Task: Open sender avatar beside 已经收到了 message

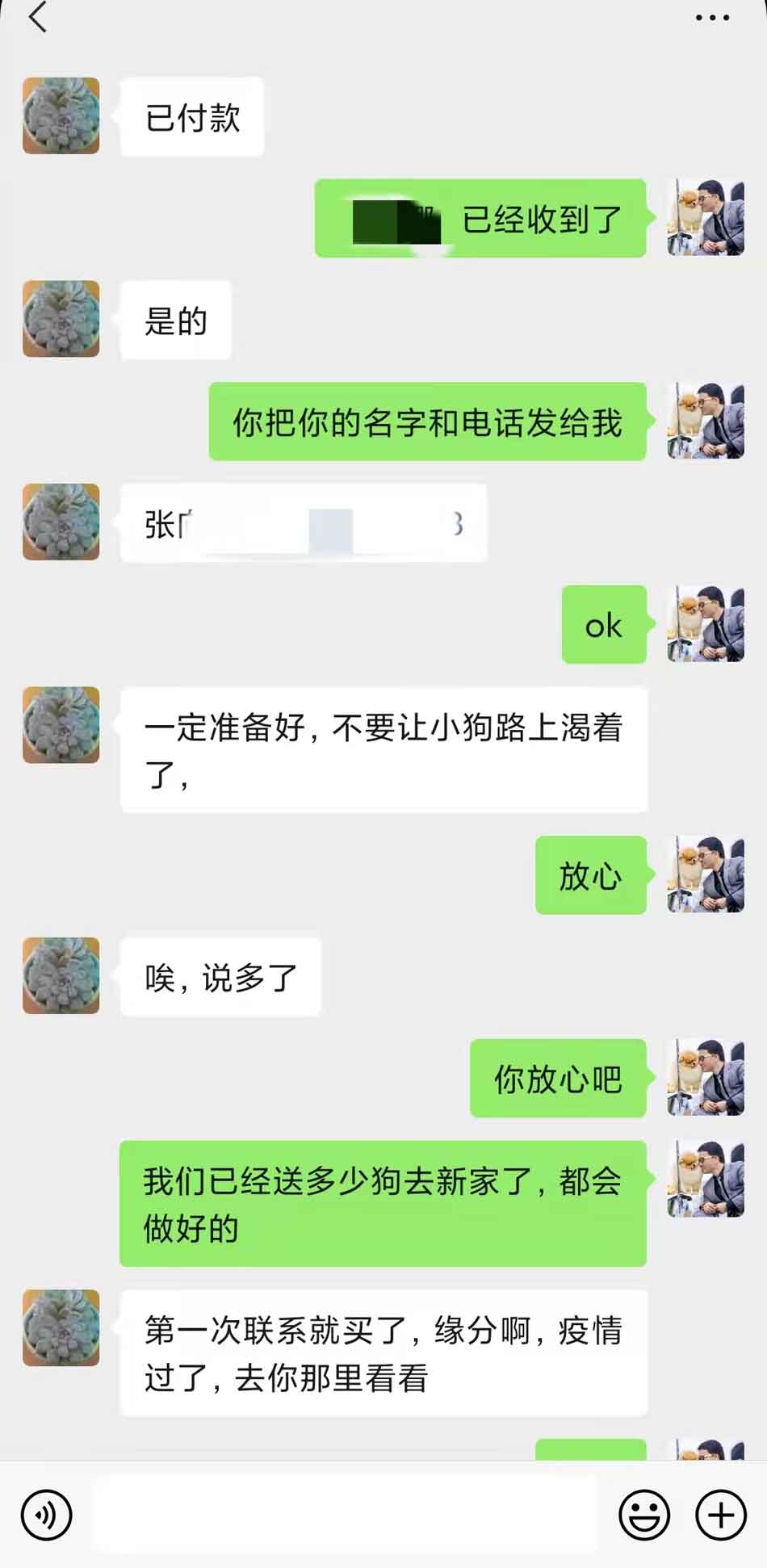Action: pos(706,218)
